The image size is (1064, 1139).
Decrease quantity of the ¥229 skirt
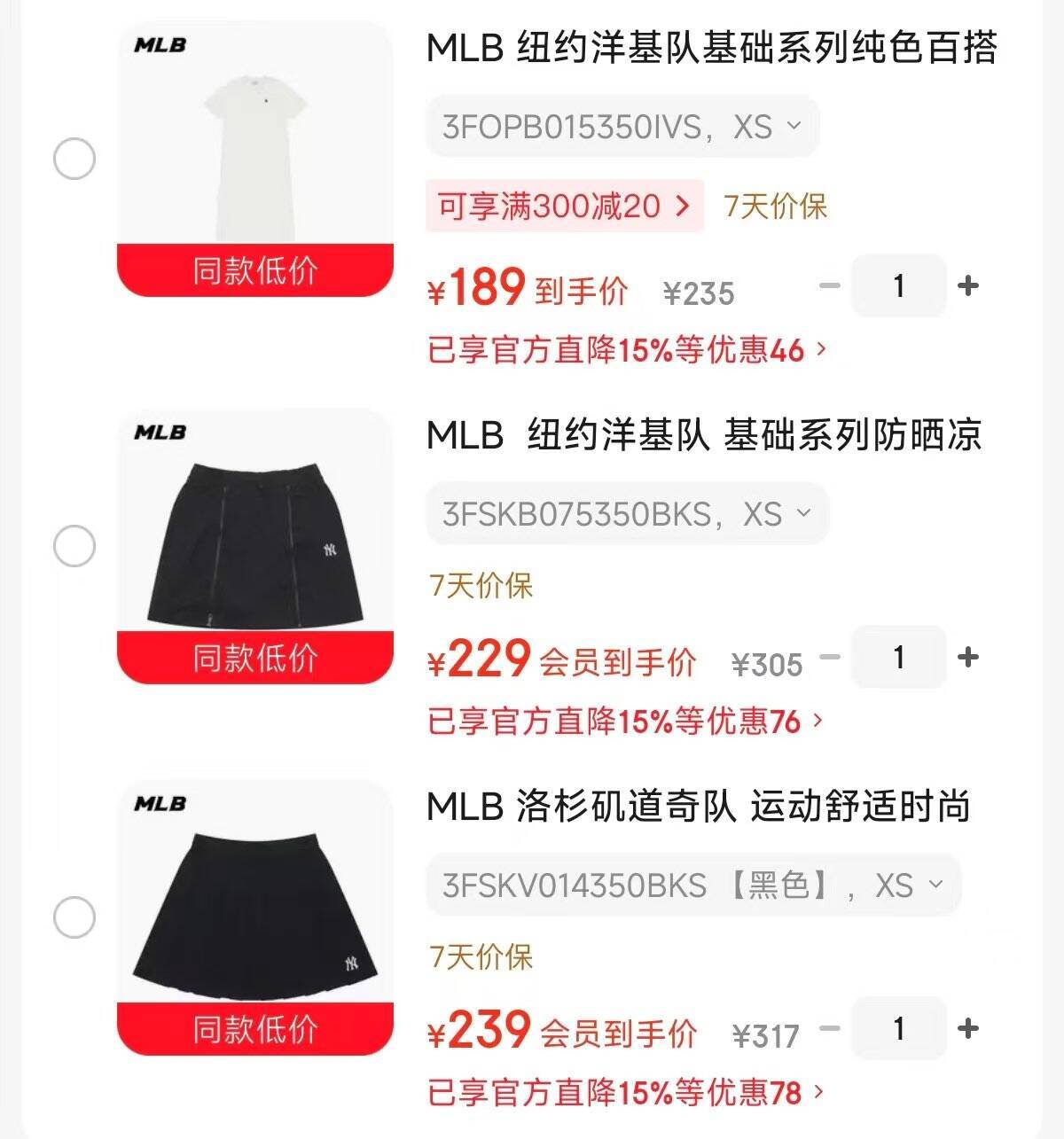829,657
